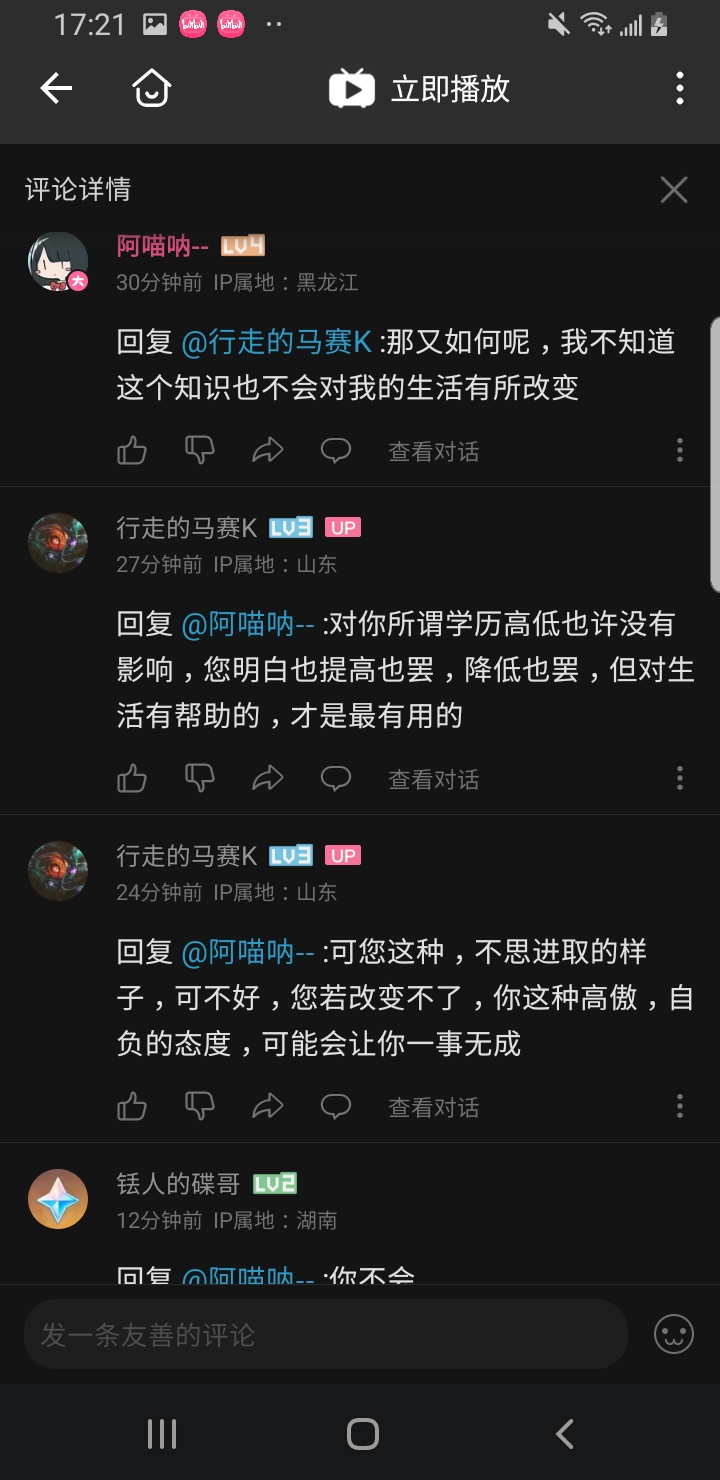Open the top-right overflow menu
Image resolution: width=720 pixels, height=1480 pixels.
[680, 89]
